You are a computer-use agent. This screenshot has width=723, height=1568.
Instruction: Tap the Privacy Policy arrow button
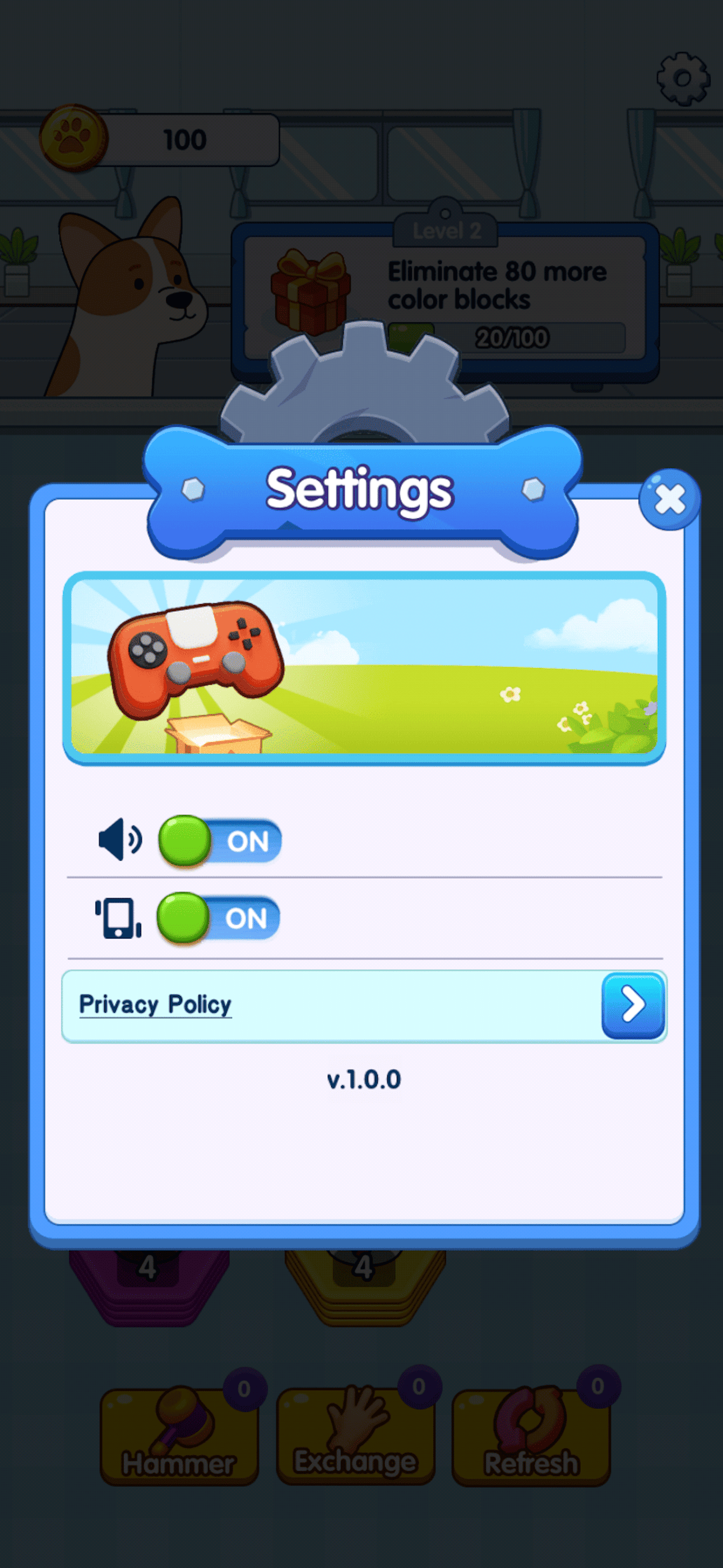click(x=632, y=1004)
